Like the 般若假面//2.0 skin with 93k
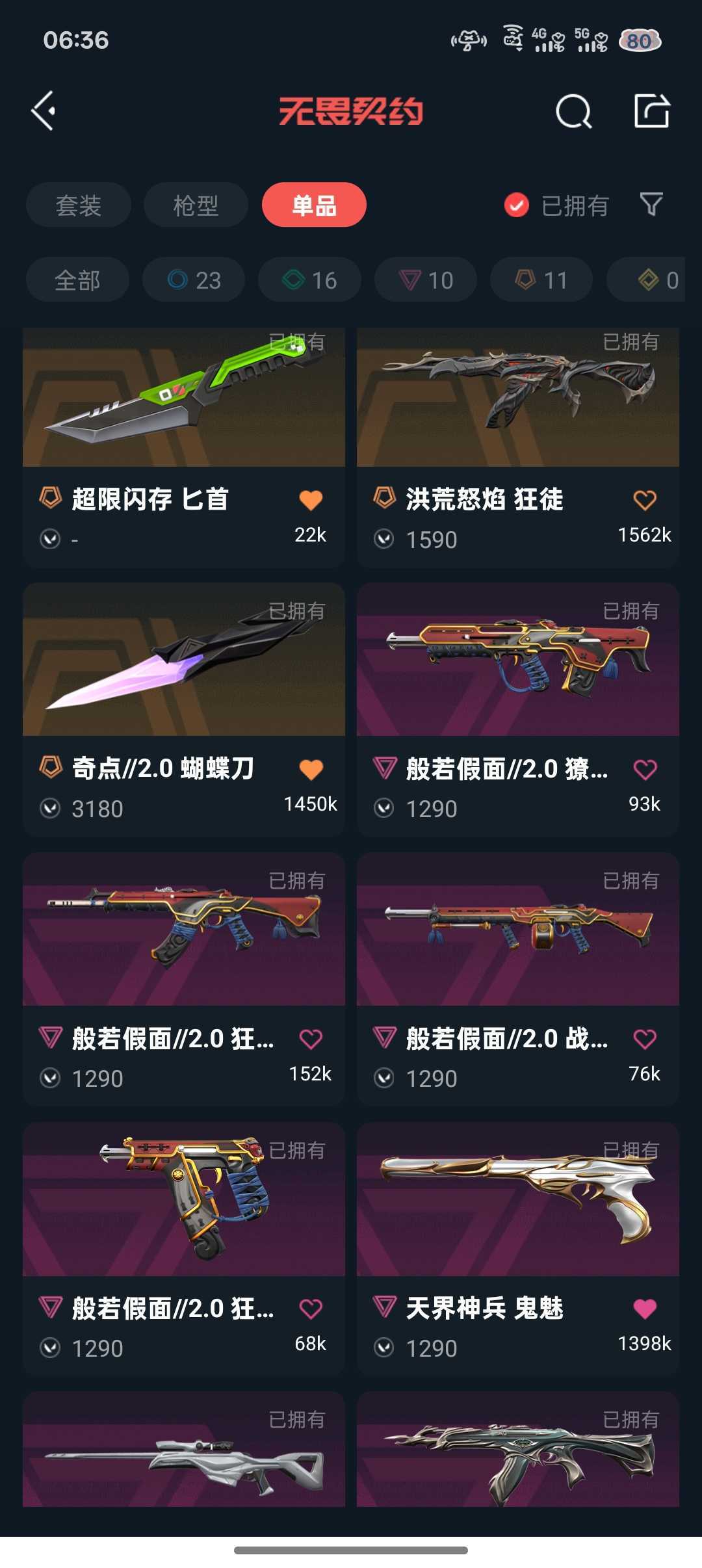 click(x=645, y=770)
